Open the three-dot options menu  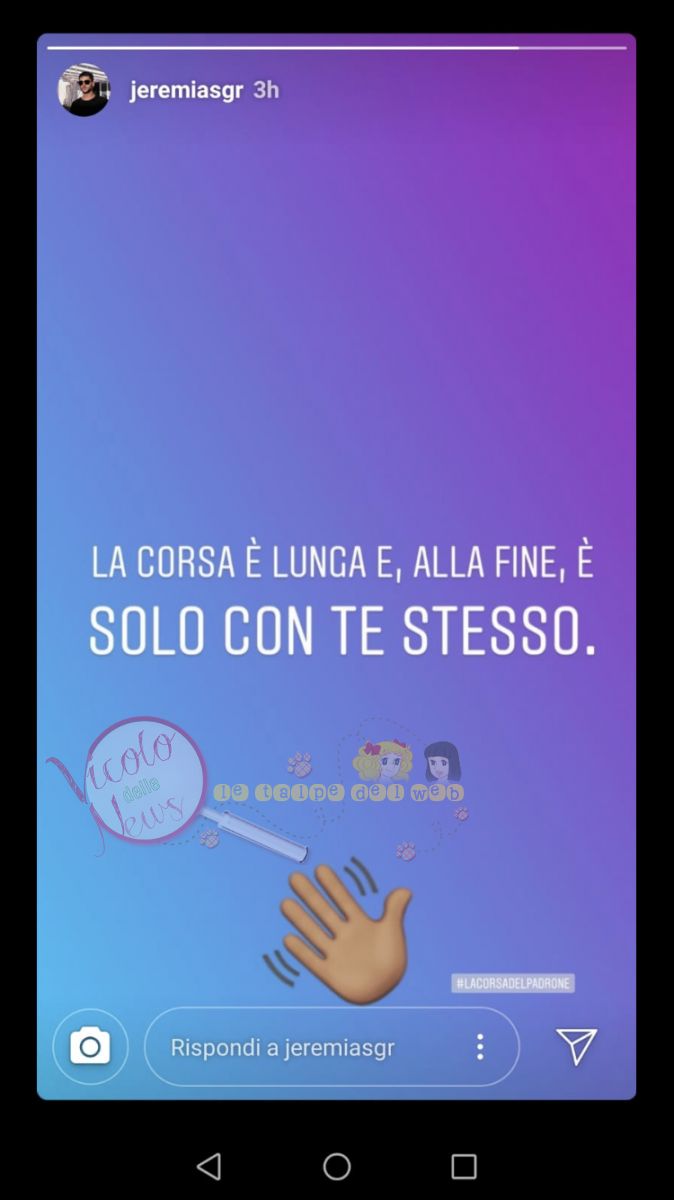pos(480,1047)
